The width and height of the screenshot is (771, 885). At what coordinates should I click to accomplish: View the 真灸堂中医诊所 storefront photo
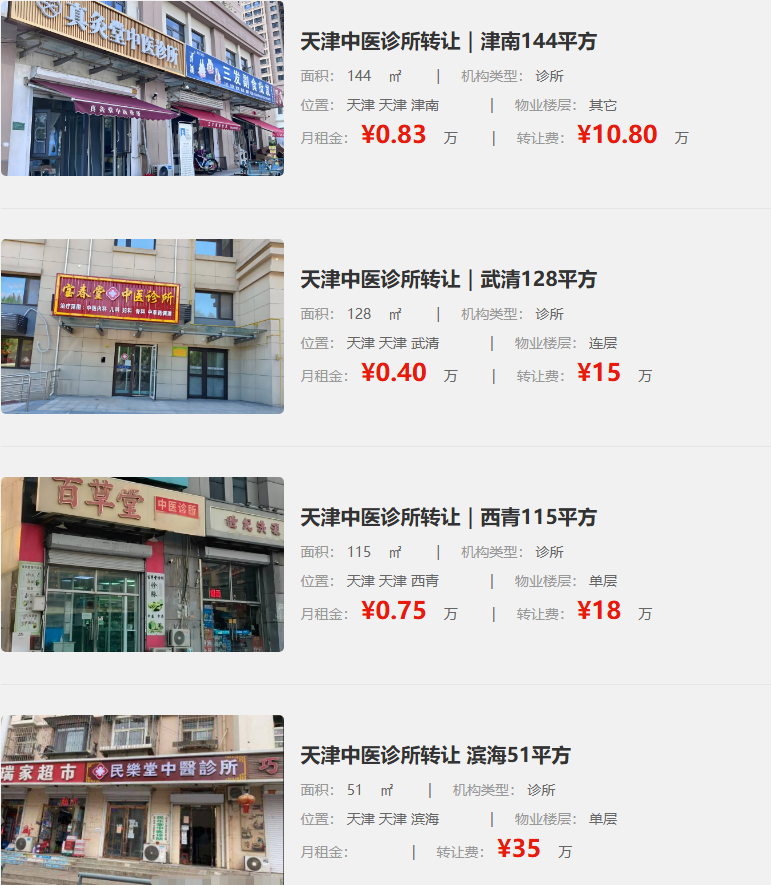pyautogui.click(x=142, y=88)
